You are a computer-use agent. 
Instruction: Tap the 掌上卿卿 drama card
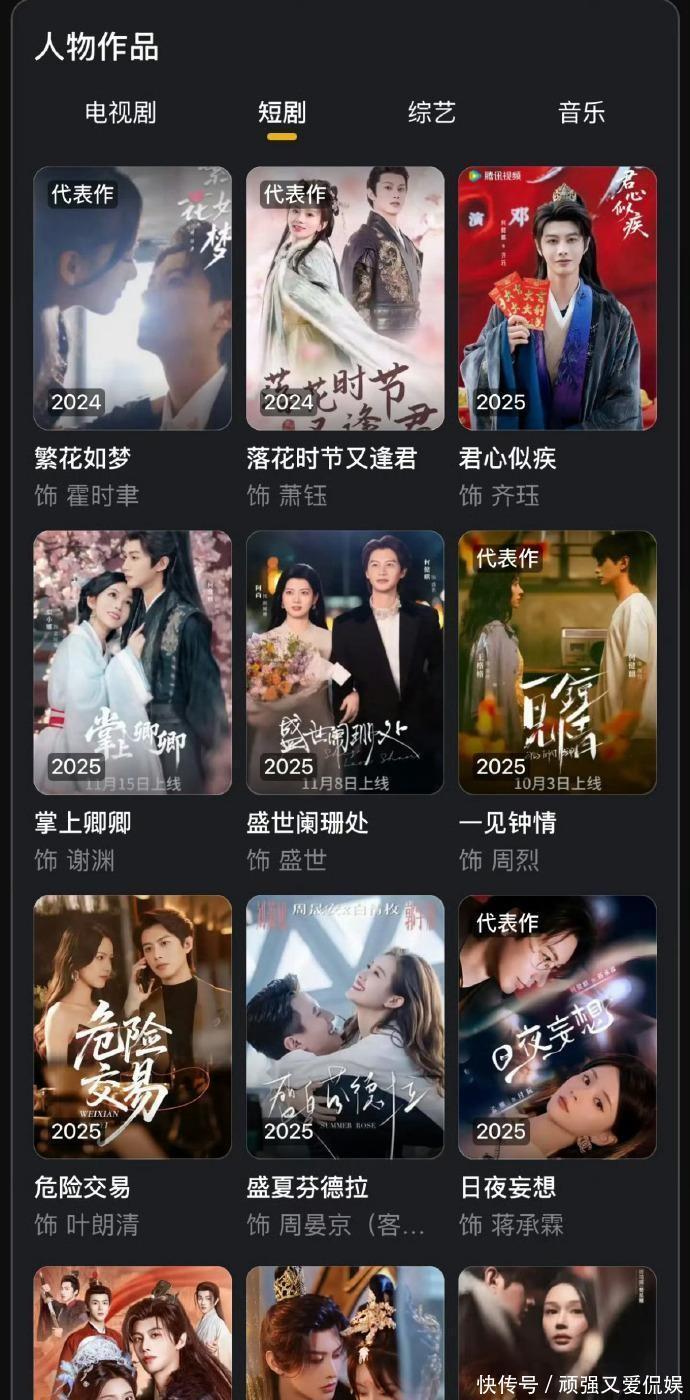132,662
